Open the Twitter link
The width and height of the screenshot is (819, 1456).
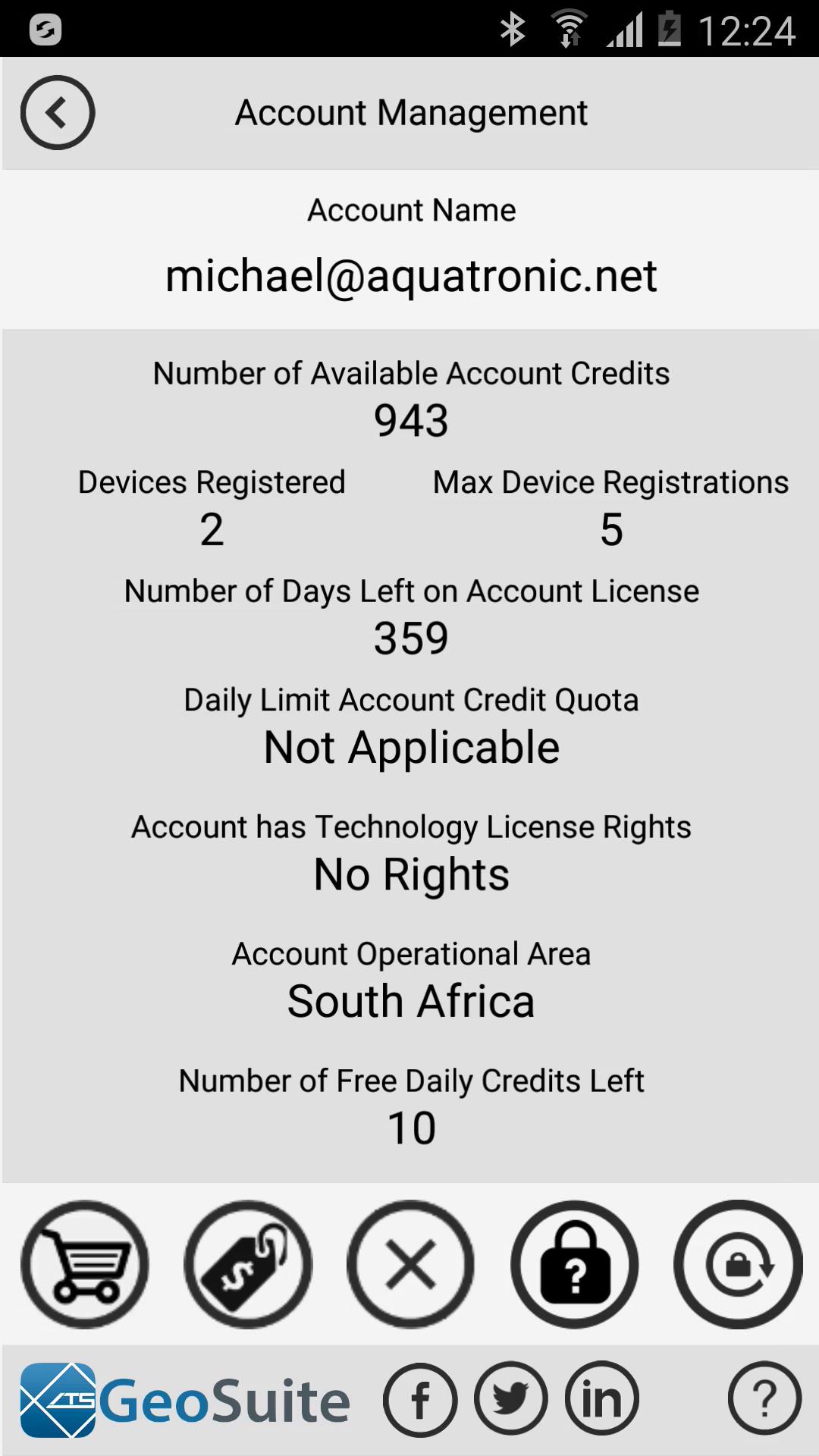(511, 1399)
